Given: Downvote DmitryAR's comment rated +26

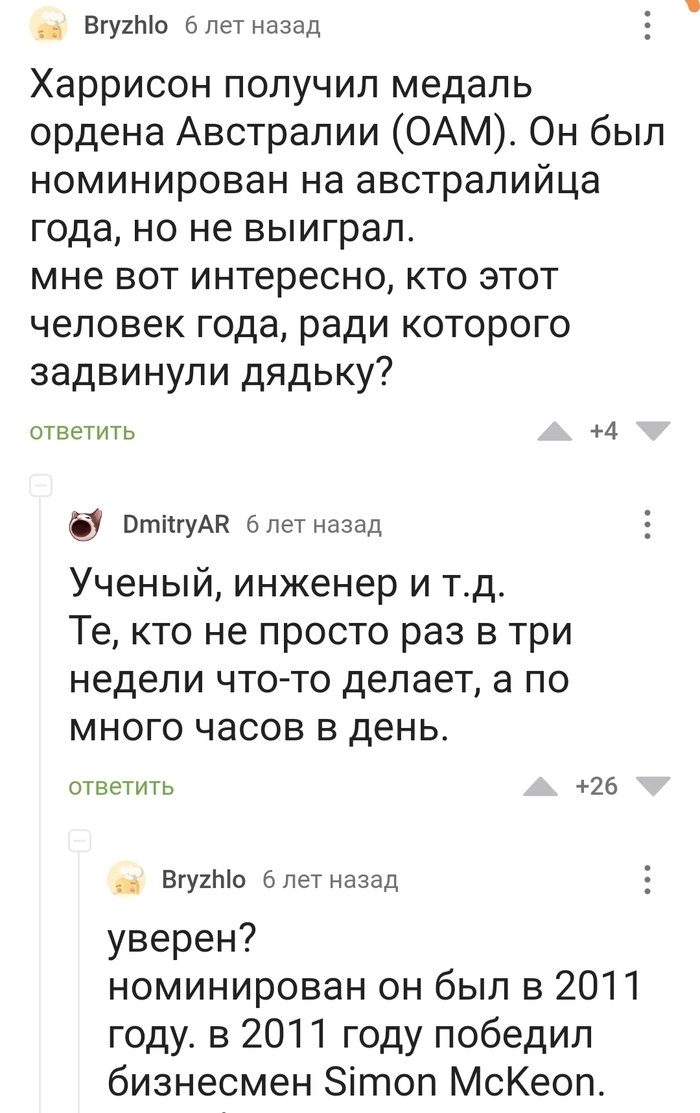Looking at the screenshot, I should 653,786.
